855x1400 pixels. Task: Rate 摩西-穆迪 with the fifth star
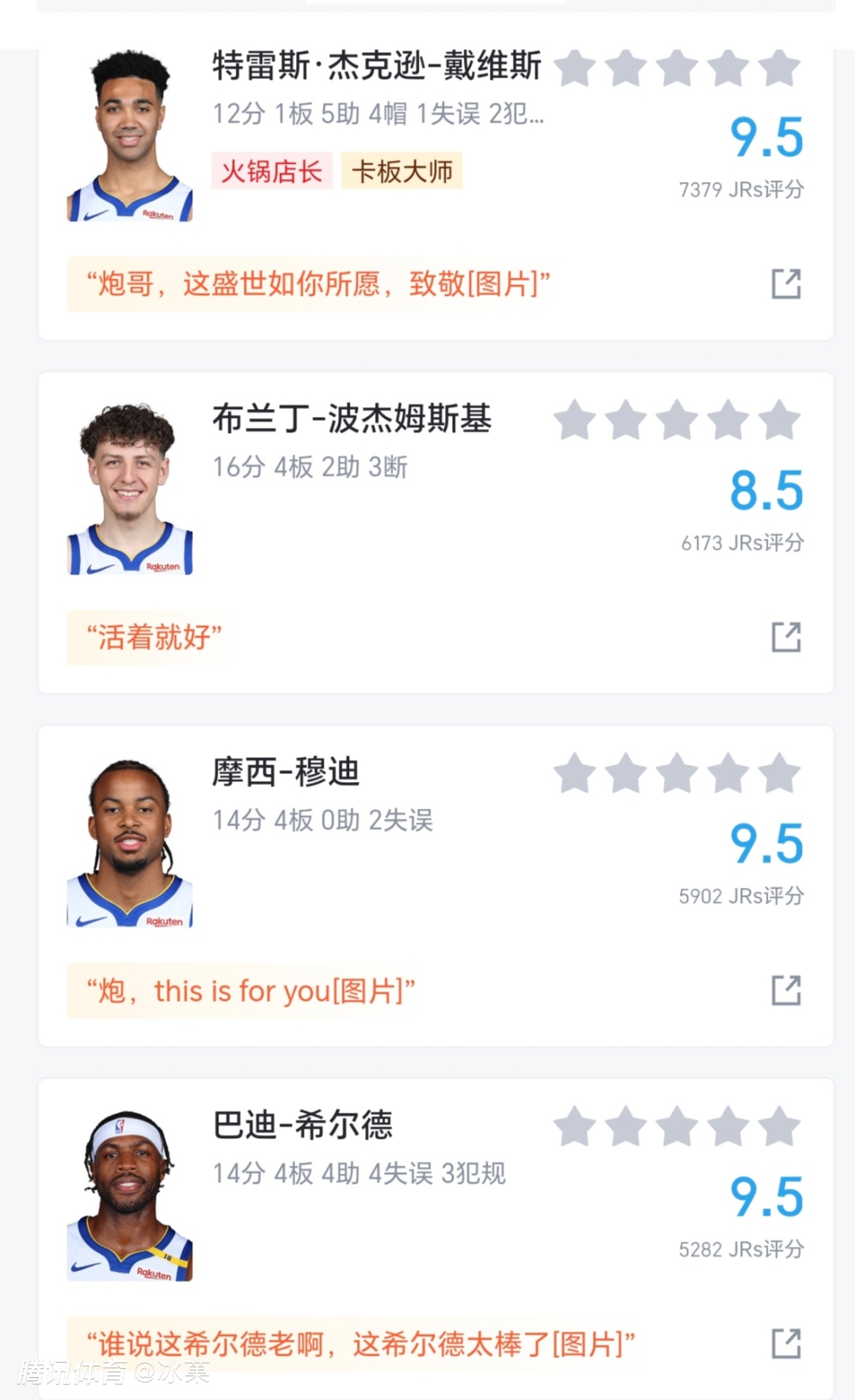pyautogui.click(x=779, y=773)
